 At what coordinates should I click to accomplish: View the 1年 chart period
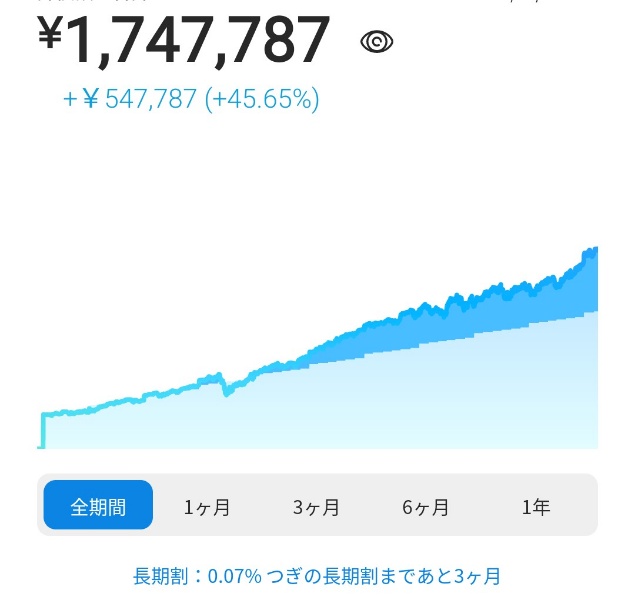coord(536,506)
